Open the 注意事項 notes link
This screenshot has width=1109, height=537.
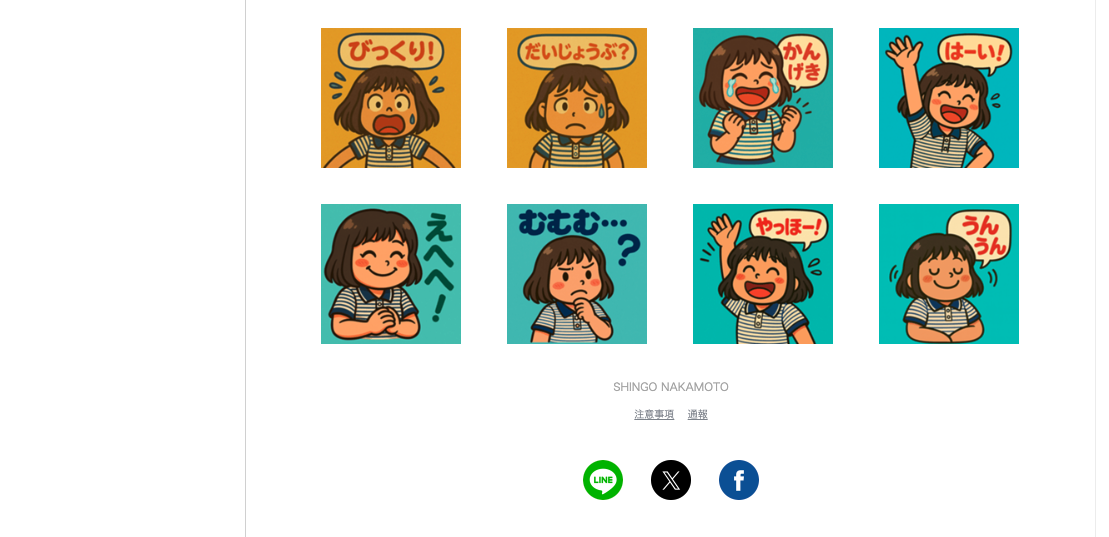click(x=654, y=414)
